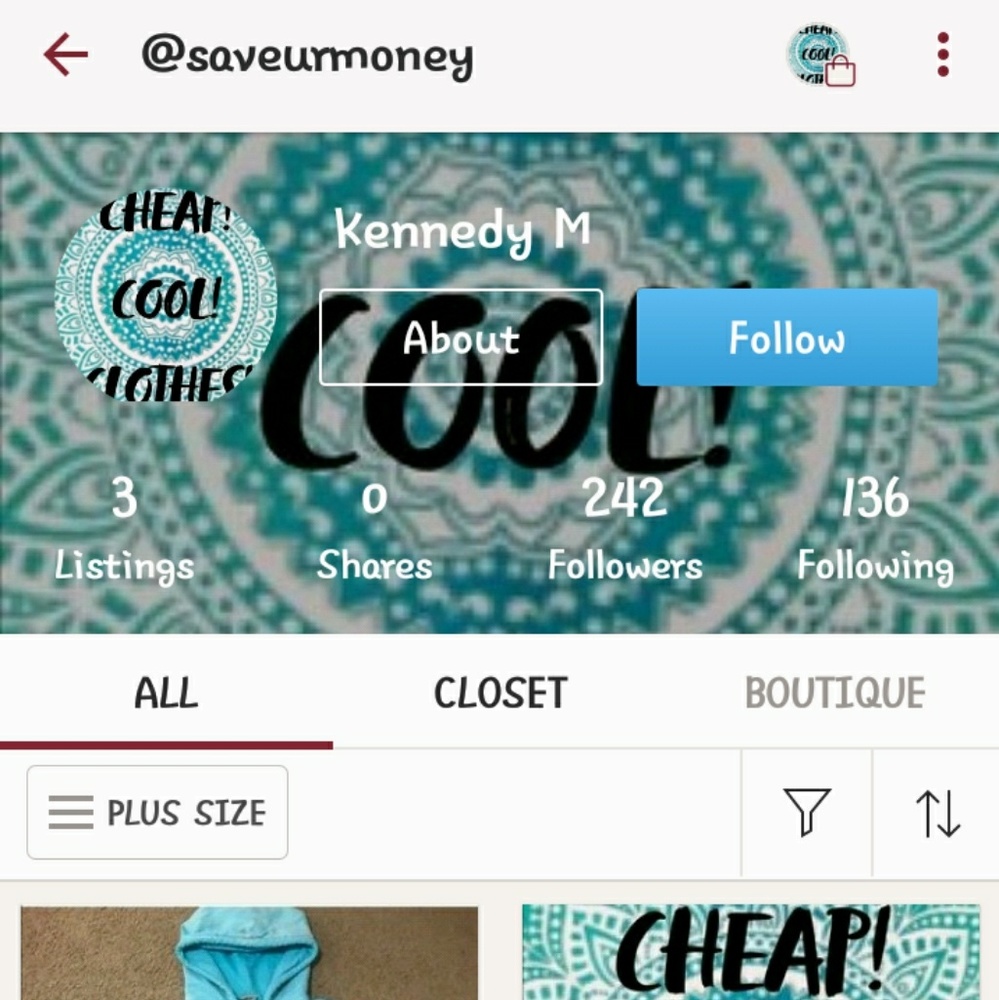999x1000 pixels.
Task: Switch to the Boutique tab
Action: pos(834,693)
